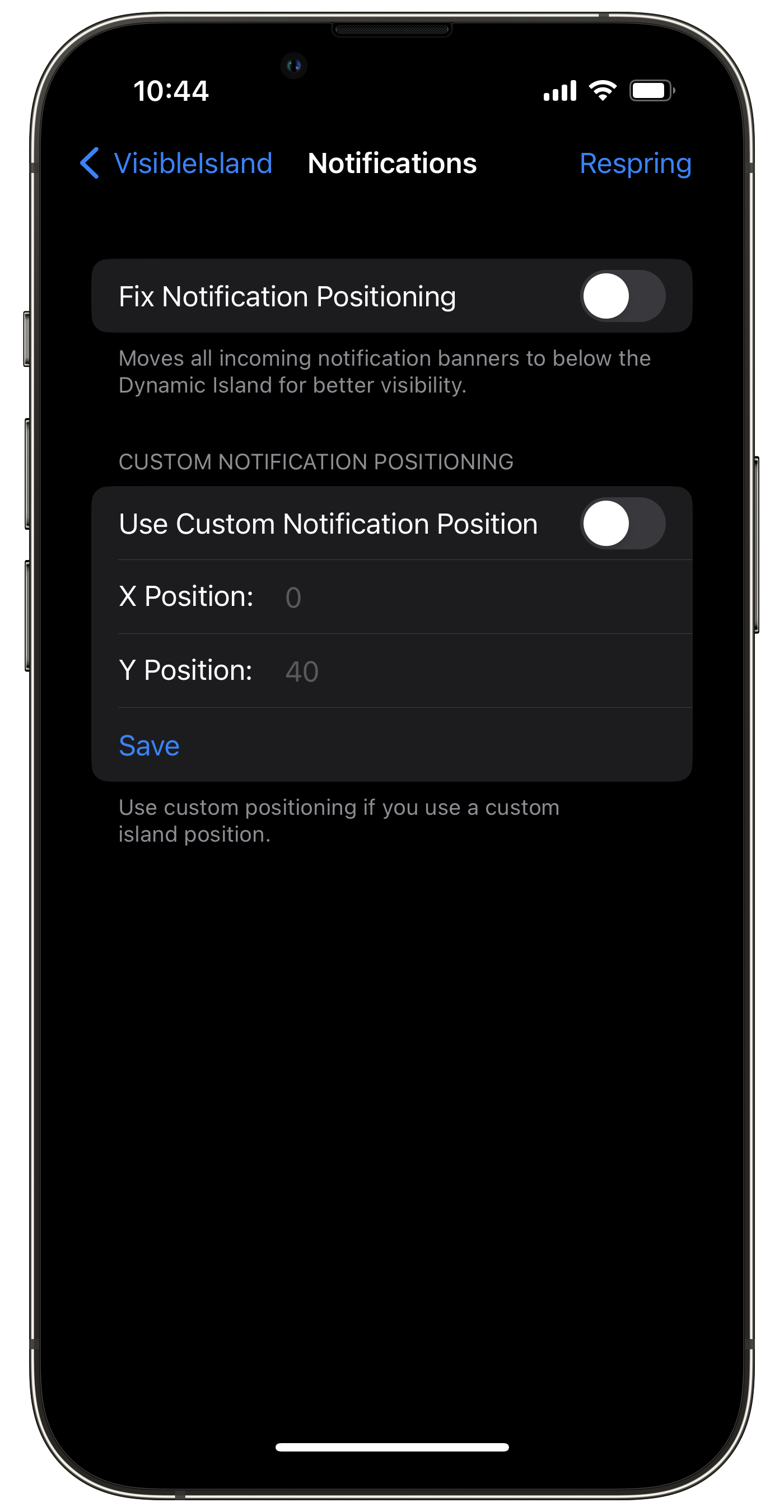Tap the Respring button
The width and height of the screenshot is (784, 1512).
(x=635, y=163)
